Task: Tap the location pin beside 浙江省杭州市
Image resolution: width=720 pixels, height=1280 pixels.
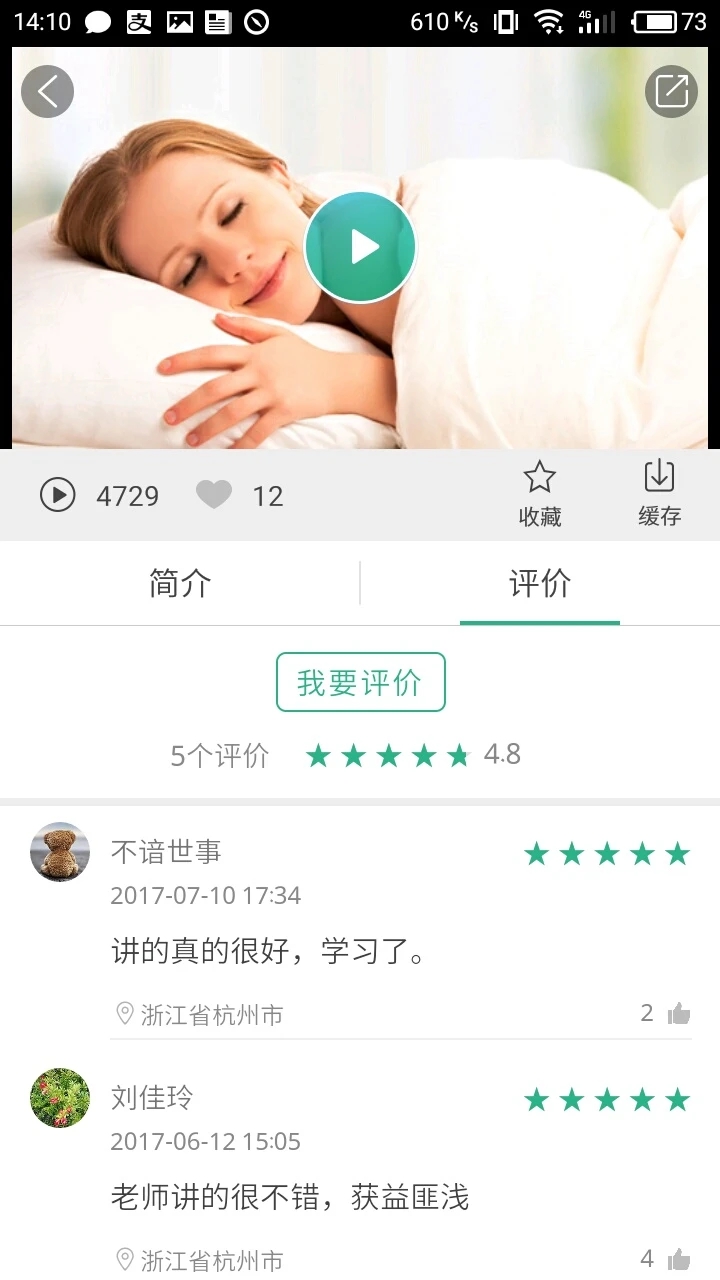Action: point(122,1013)
